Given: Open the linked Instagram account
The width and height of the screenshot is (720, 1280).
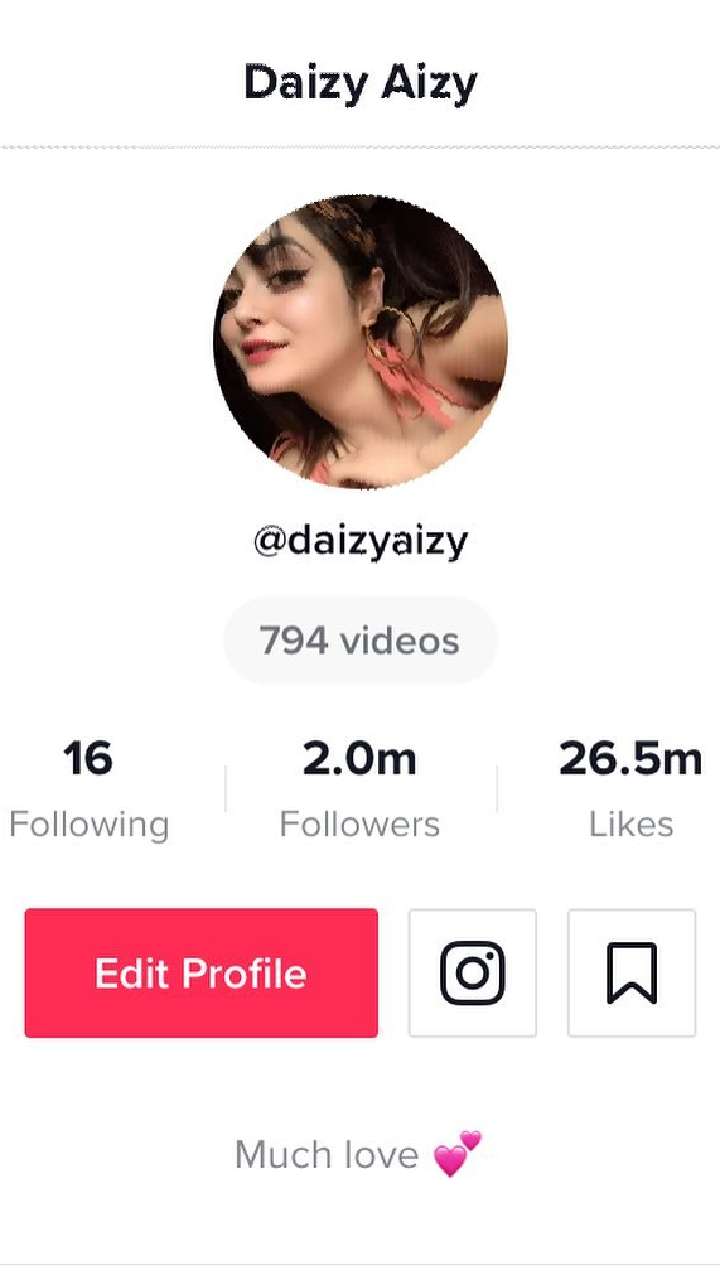Looking at the screenshot, I should tap(472, 973).
